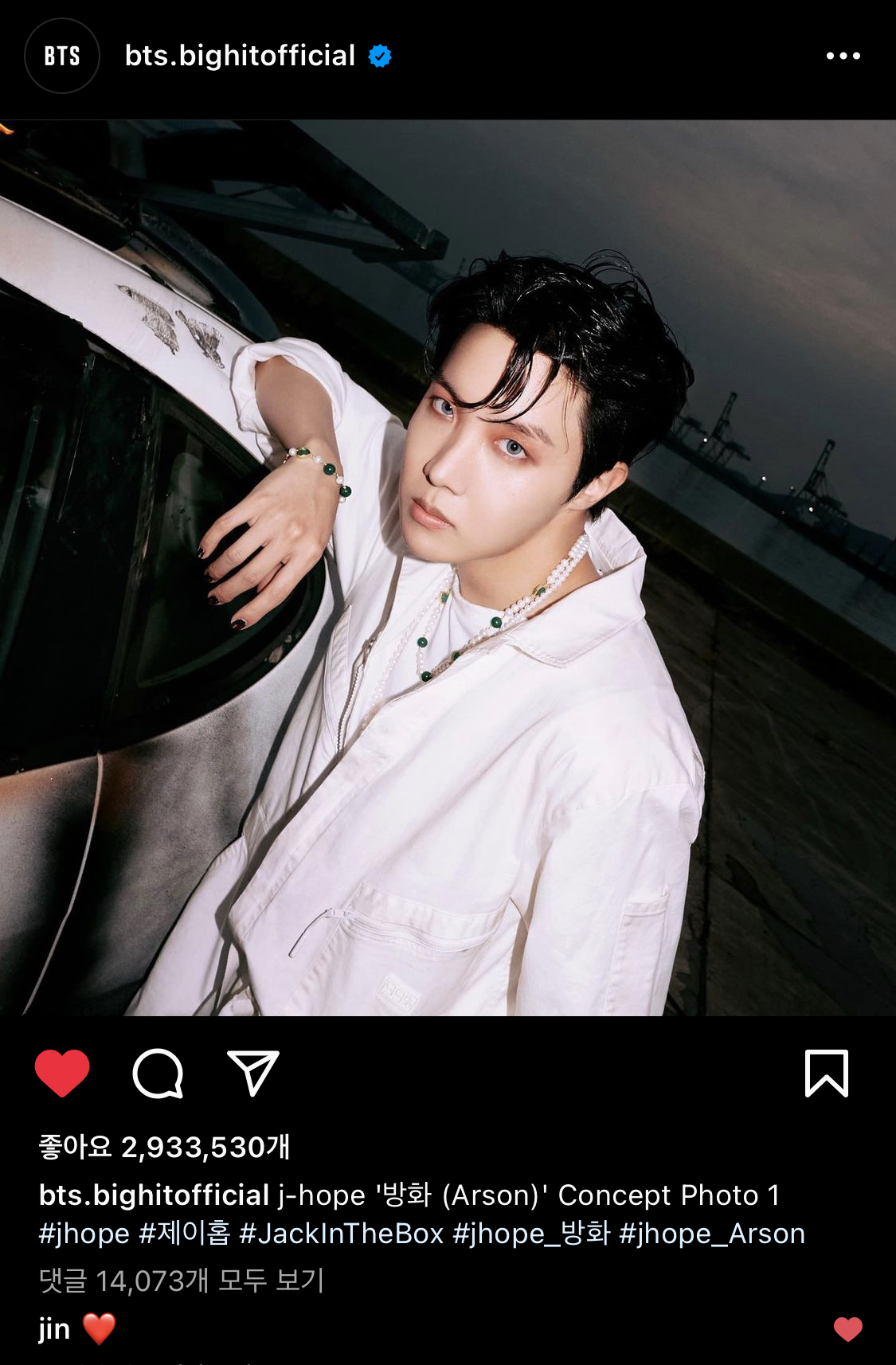This screenshot has width=896, height=1365.
Task: Open the #JackInTheBox hashtag
Action: pos(341,1234)
